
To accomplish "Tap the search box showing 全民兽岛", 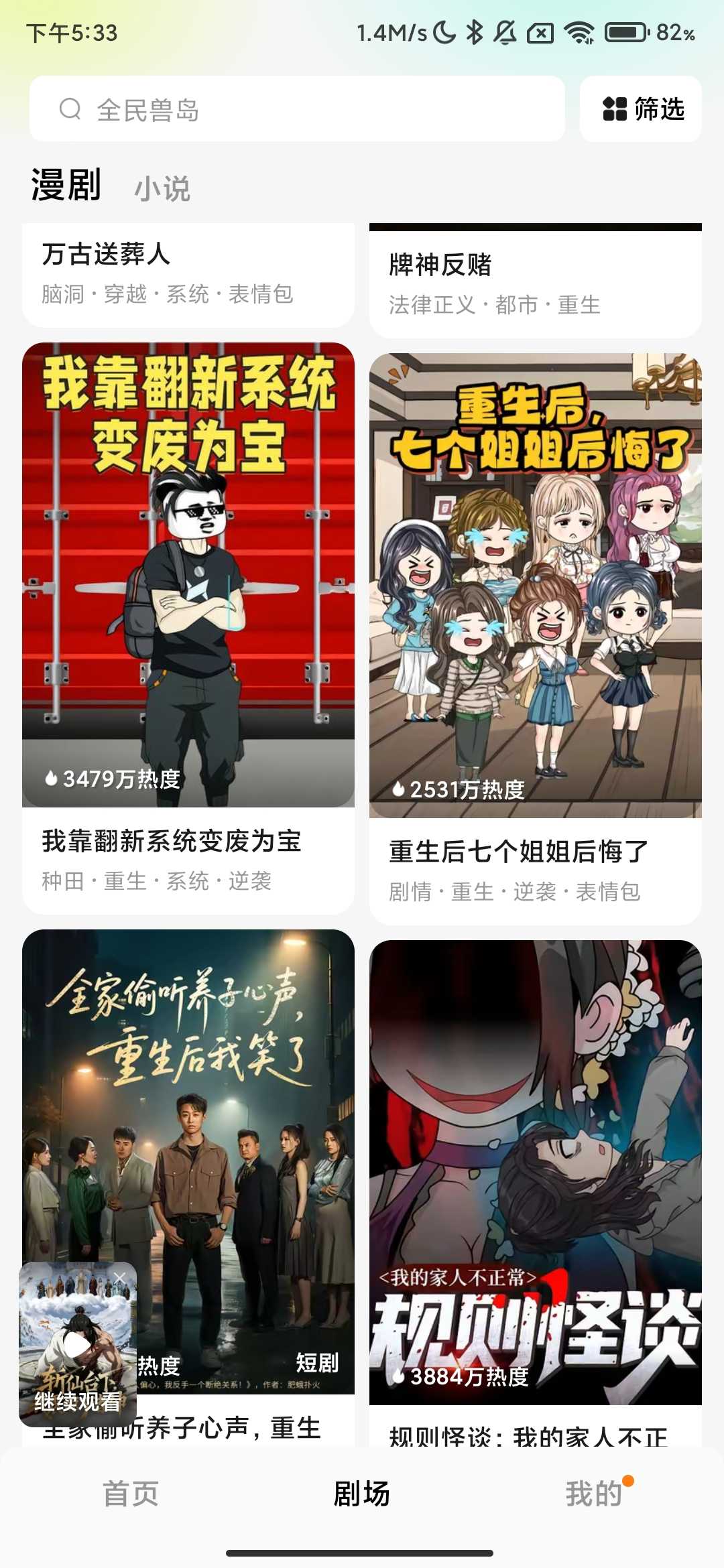I will tap(296, 109).
